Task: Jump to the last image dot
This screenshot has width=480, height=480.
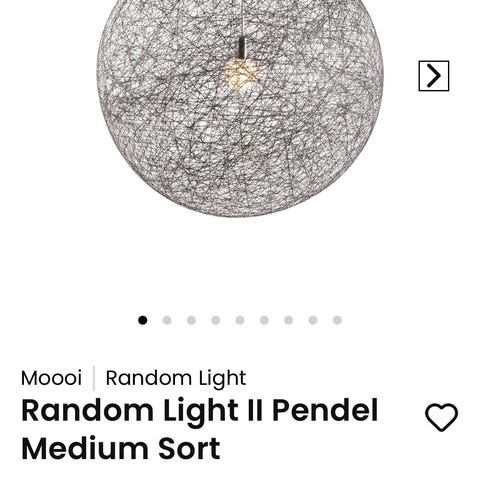Action: (x=337, y=320)
